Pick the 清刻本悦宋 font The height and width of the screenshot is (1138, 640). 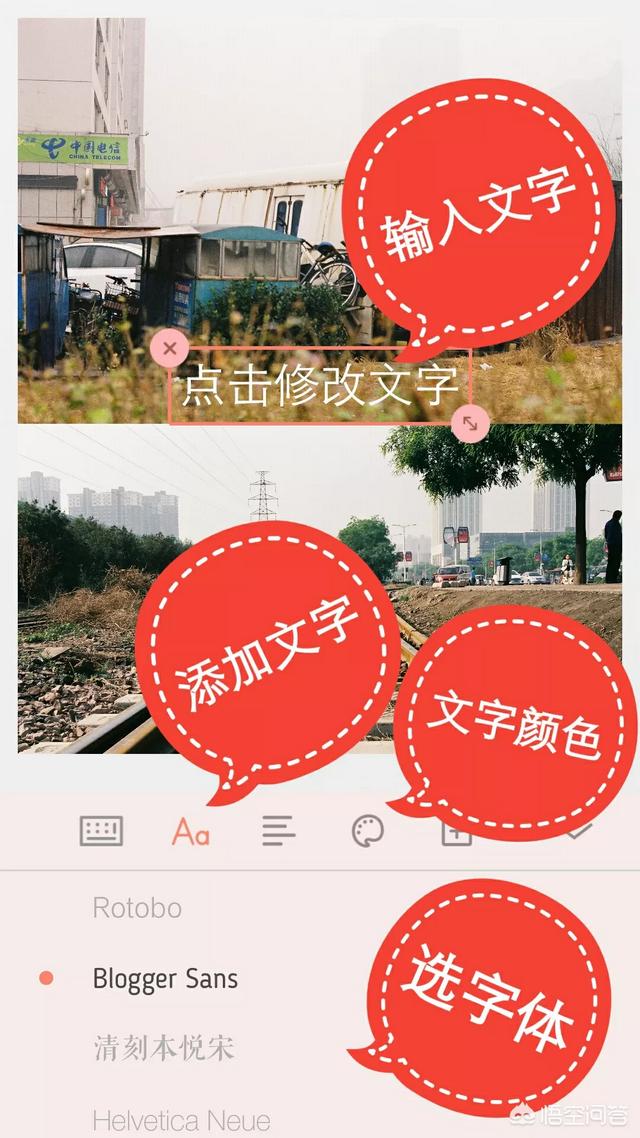tap(164, 1049)
